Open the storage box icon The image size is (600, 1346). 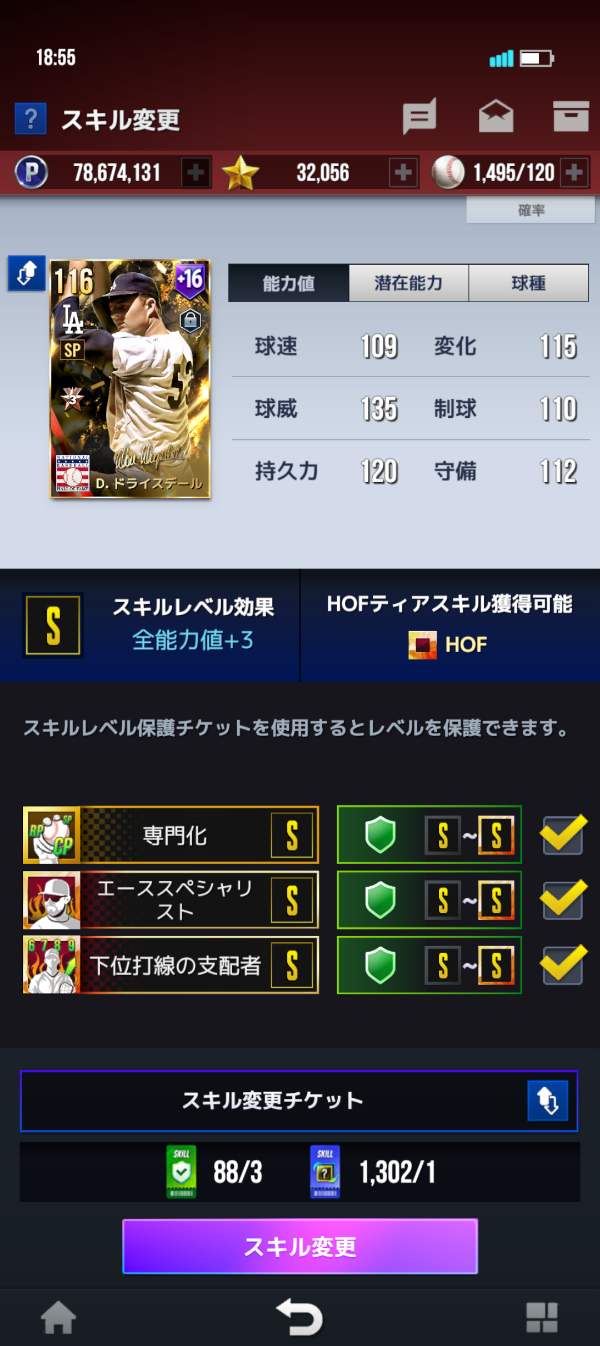[x=571, y=117]
